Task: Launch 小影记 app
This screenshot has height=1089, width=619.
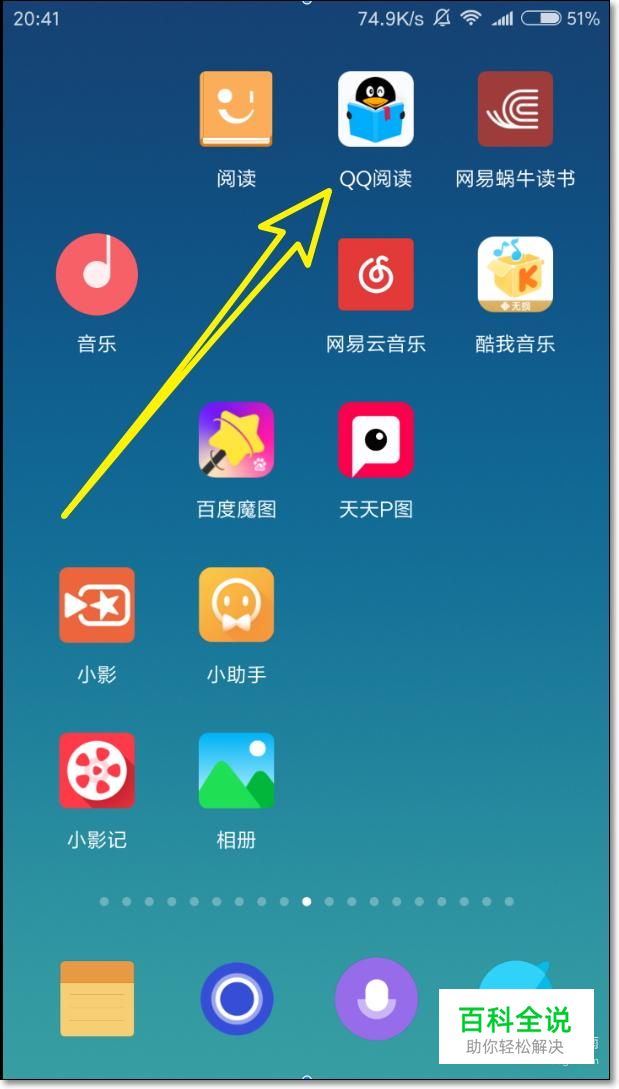Action: click(x=97, y=770)
